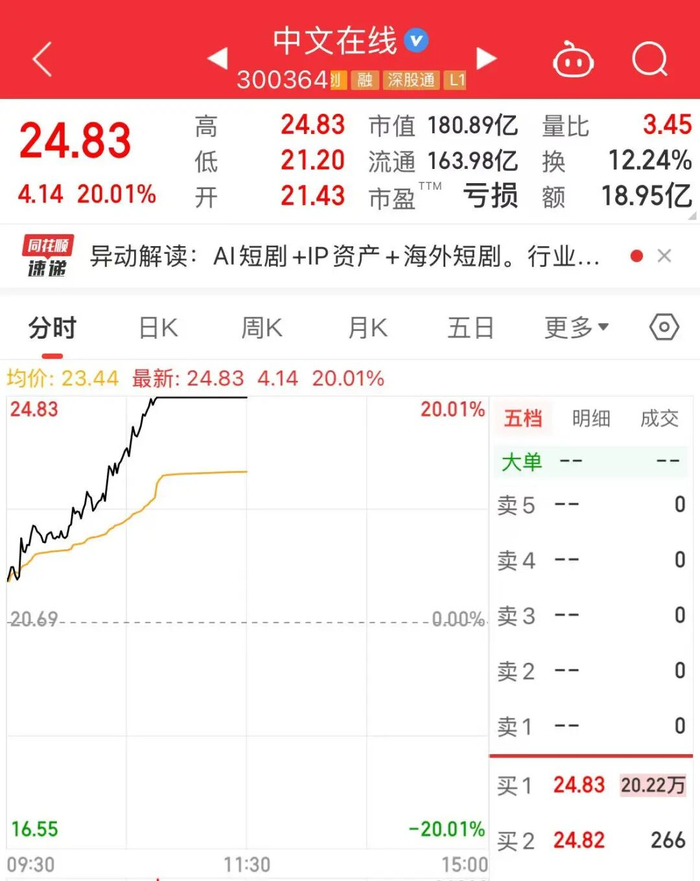Switch to the 日K tab
The width and height of the screenshot is (700, 881).
(x=158, y=328)
